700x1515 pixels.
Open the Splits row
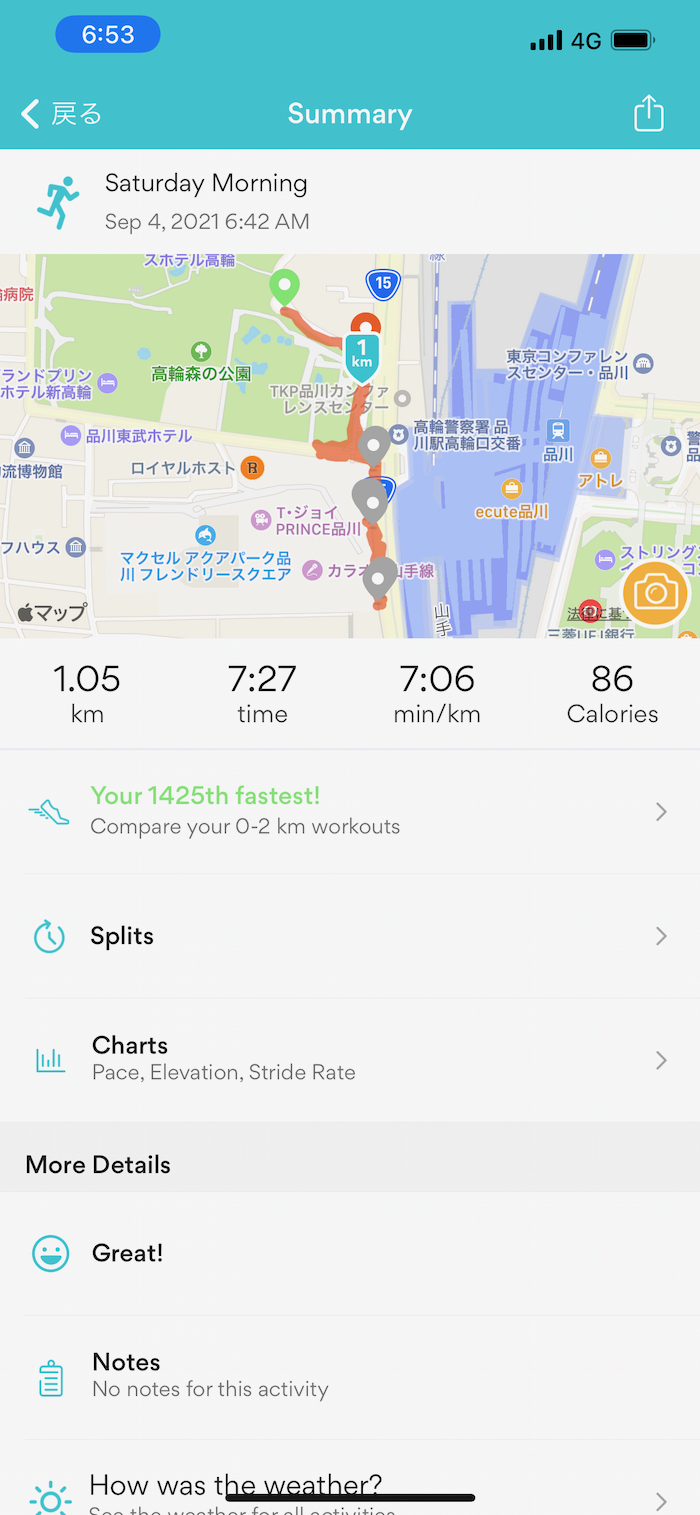[x=348, y=936]
